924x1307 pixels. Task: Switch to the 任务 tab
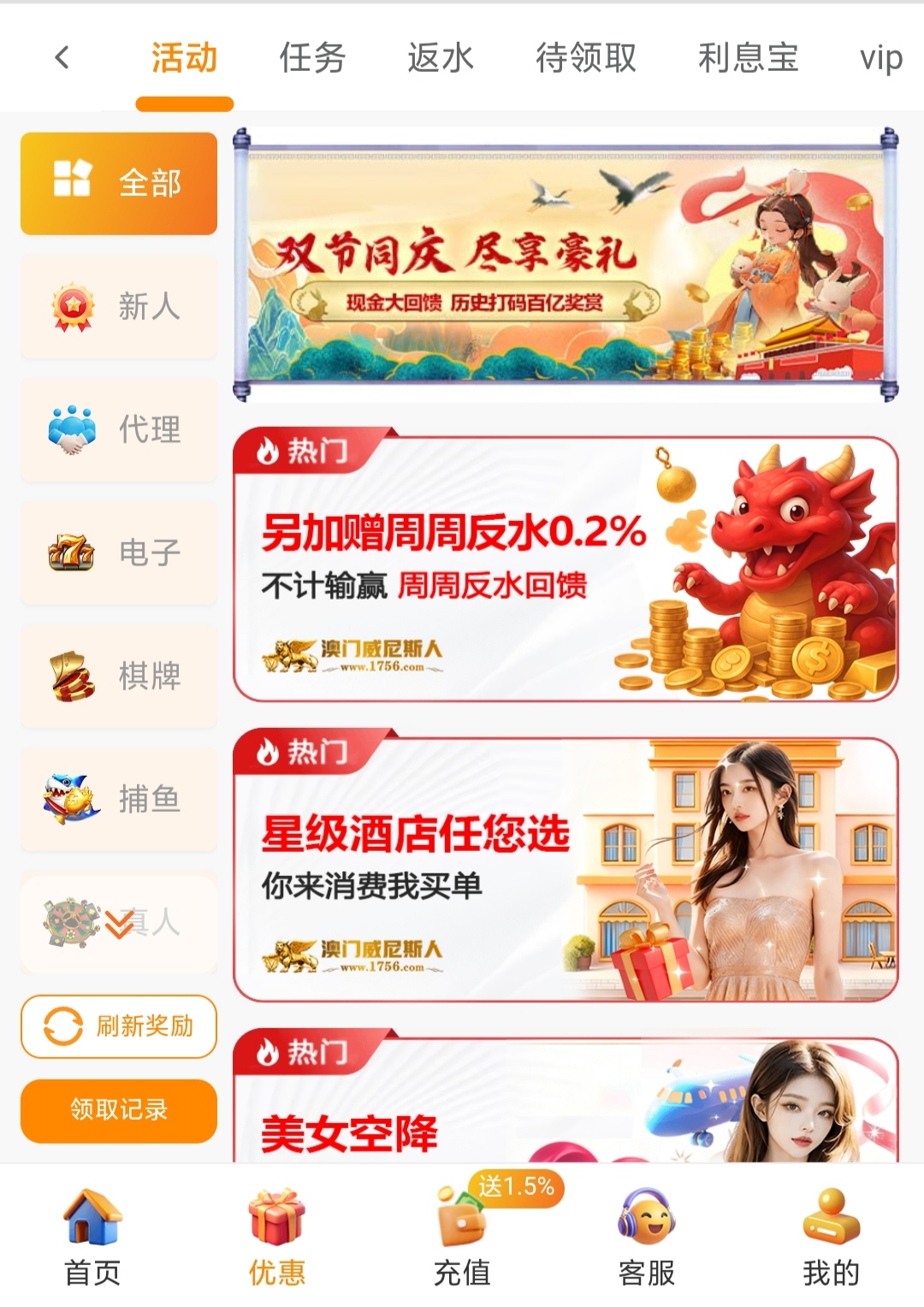312,58
